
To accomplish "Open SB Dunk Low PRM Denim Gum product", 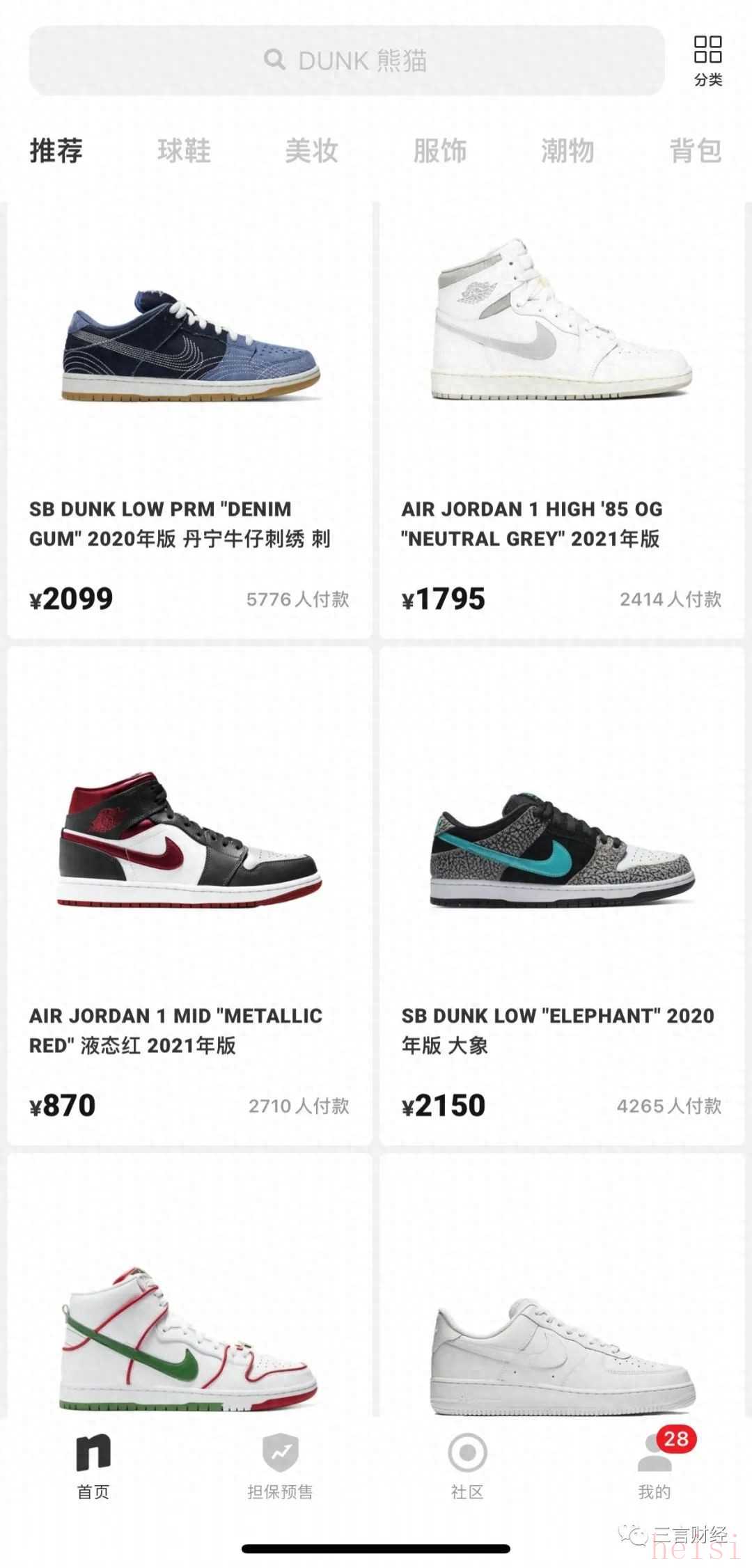I will point(189,418).
